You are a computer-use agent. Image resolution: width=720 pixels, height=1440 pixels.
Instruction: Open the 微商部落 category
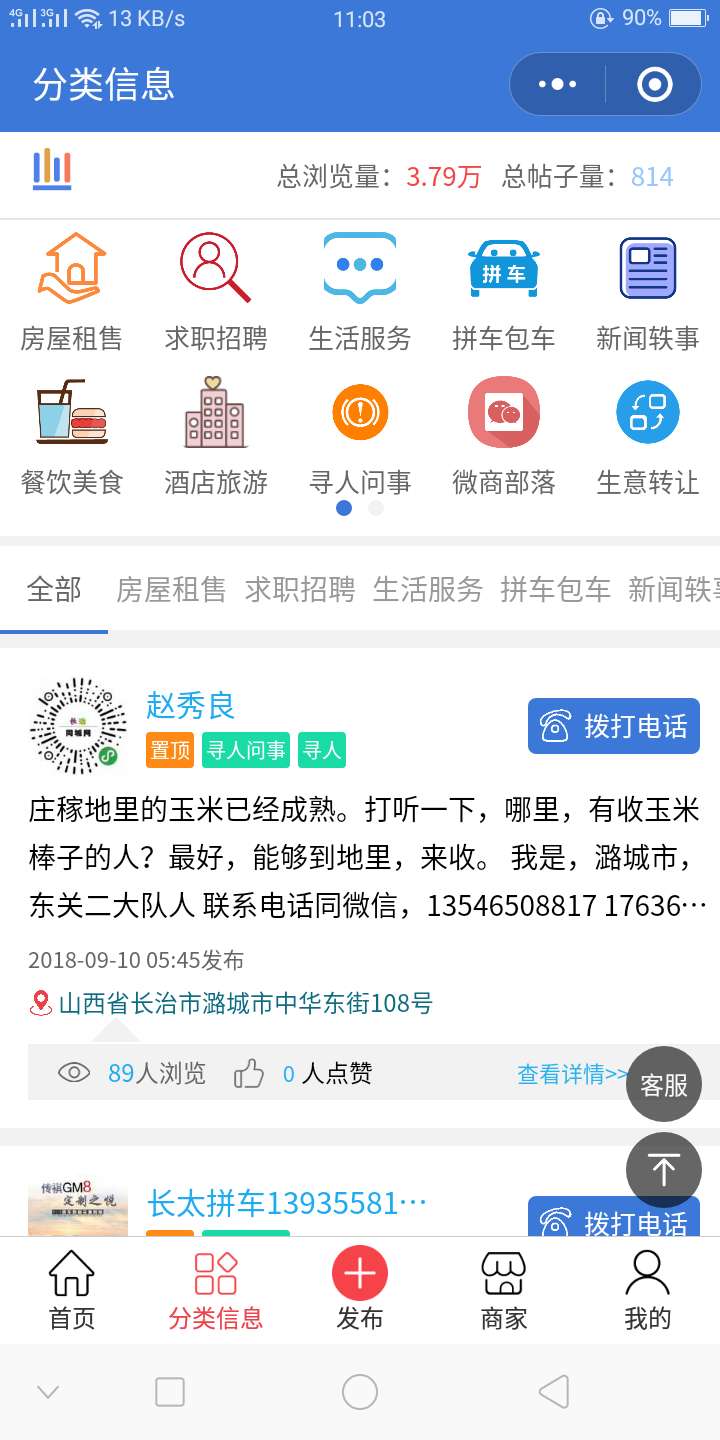click(504, 437)
